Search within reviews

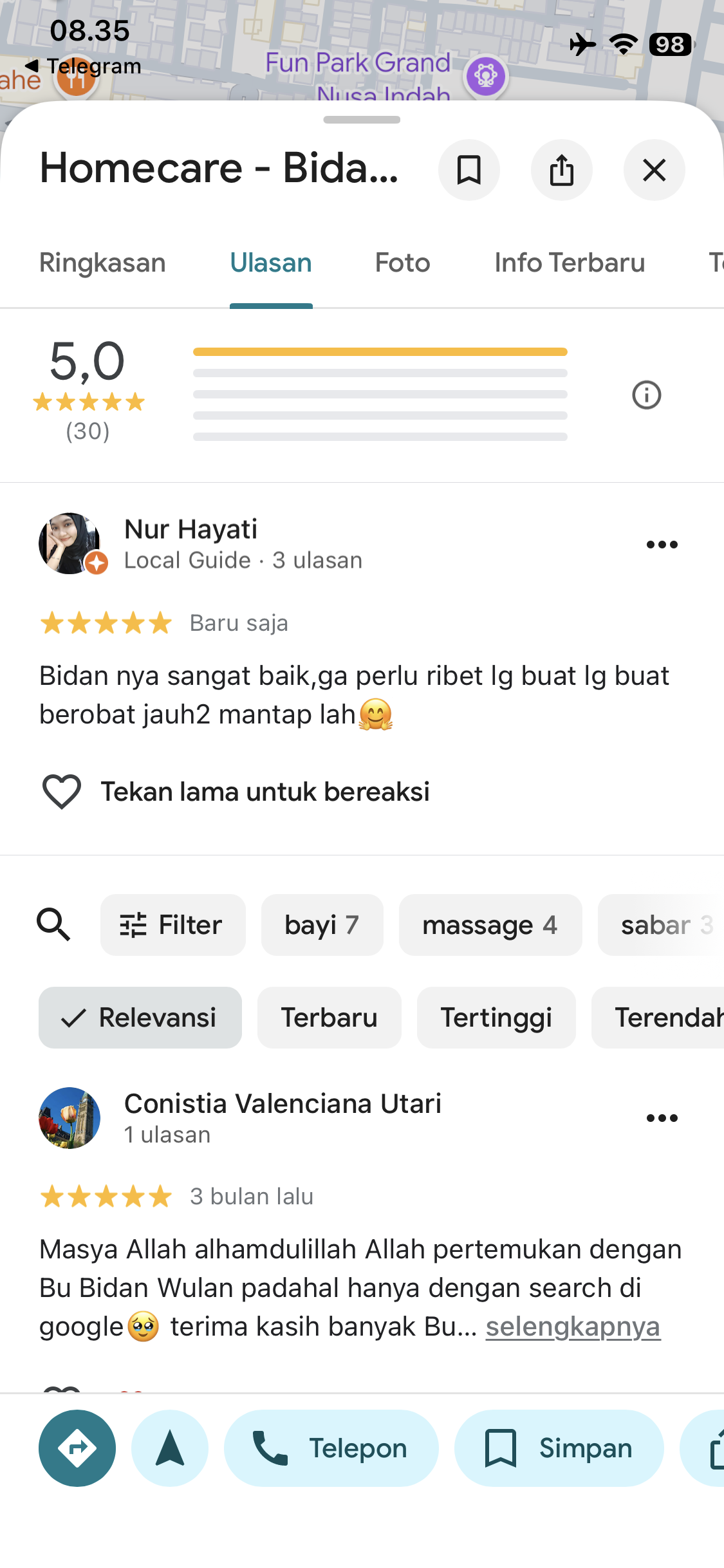[53, 925]
